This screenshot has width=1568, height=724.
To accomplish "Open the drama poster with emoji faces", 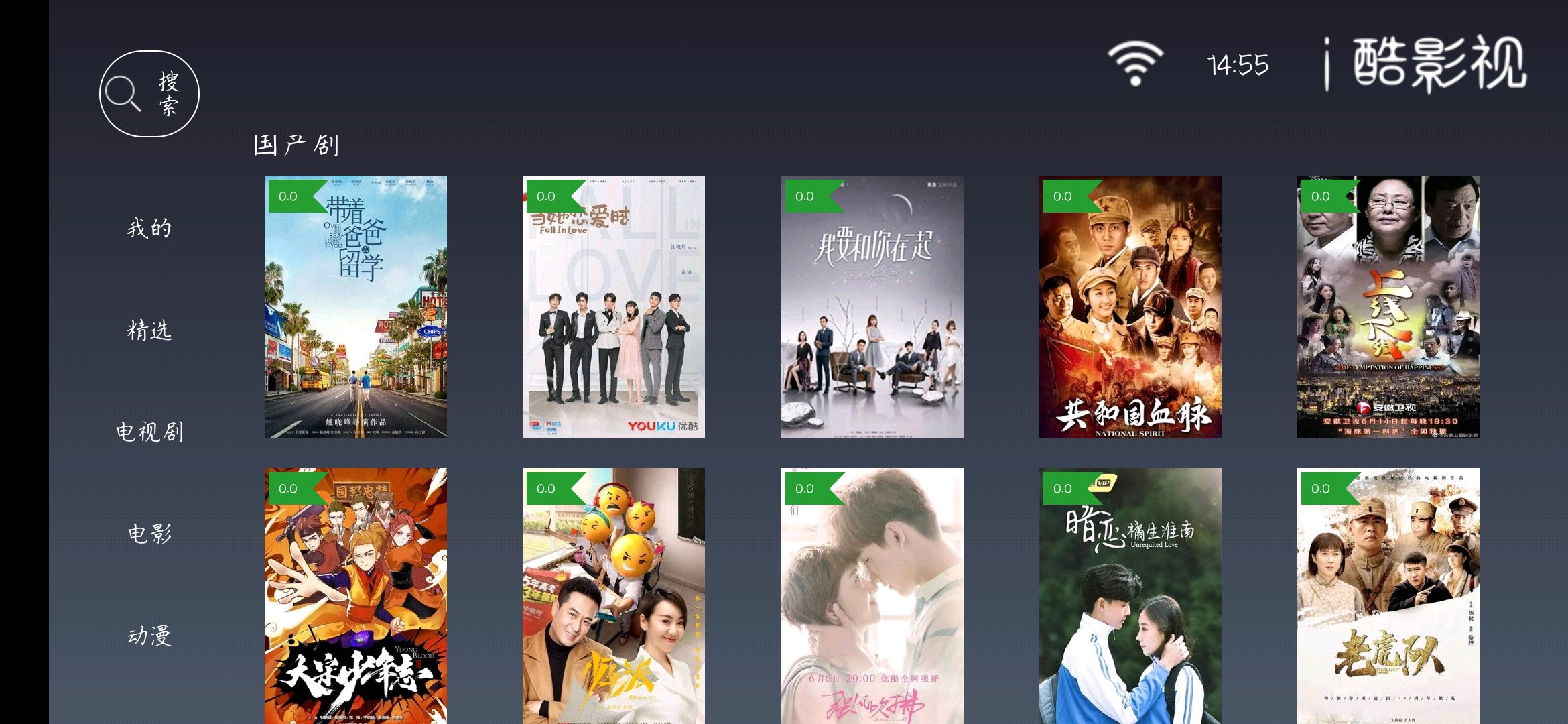I will [613, 595].
